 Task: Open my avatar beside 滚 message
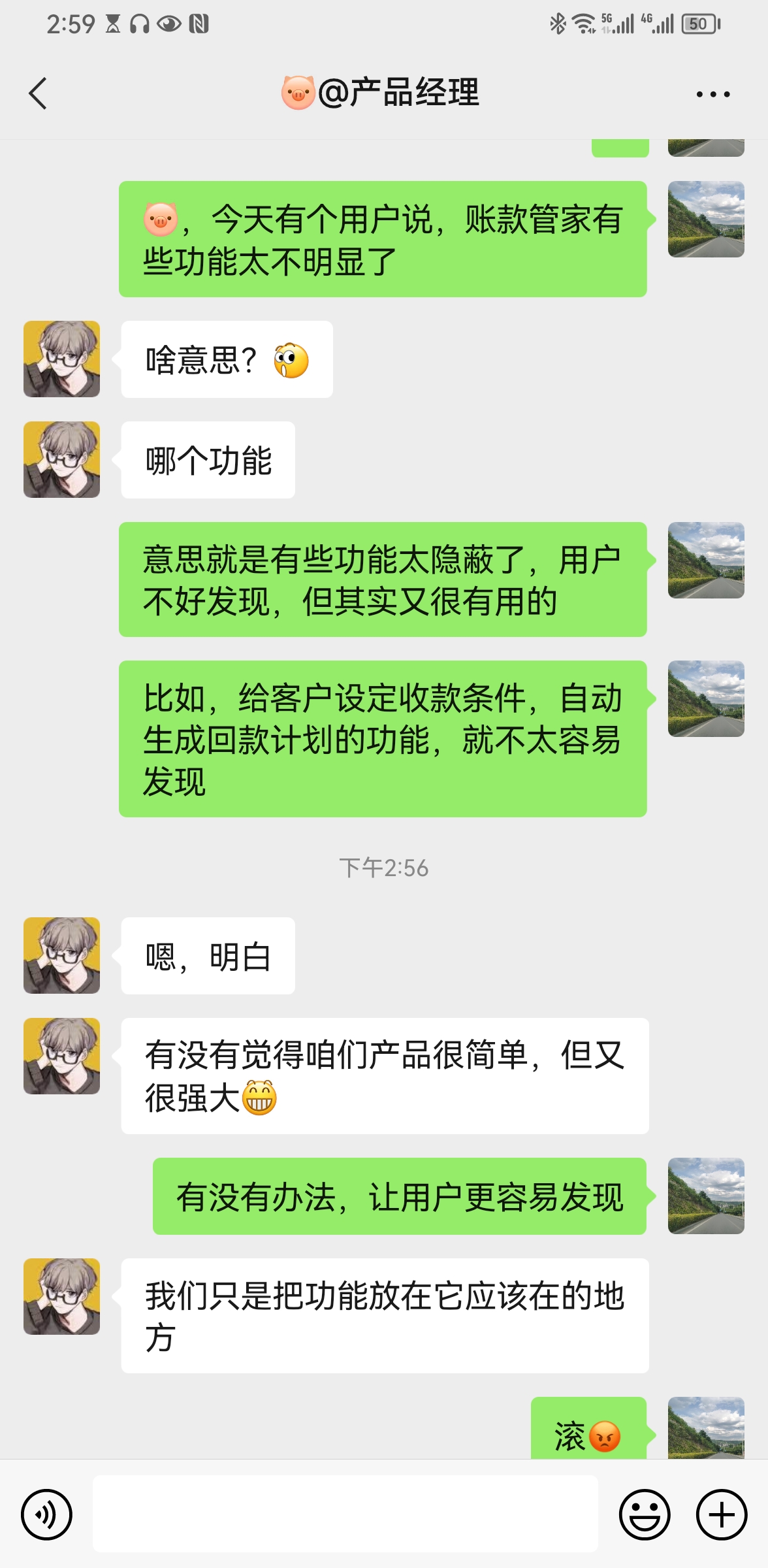pyautogui.click(x=706, y=1428)
